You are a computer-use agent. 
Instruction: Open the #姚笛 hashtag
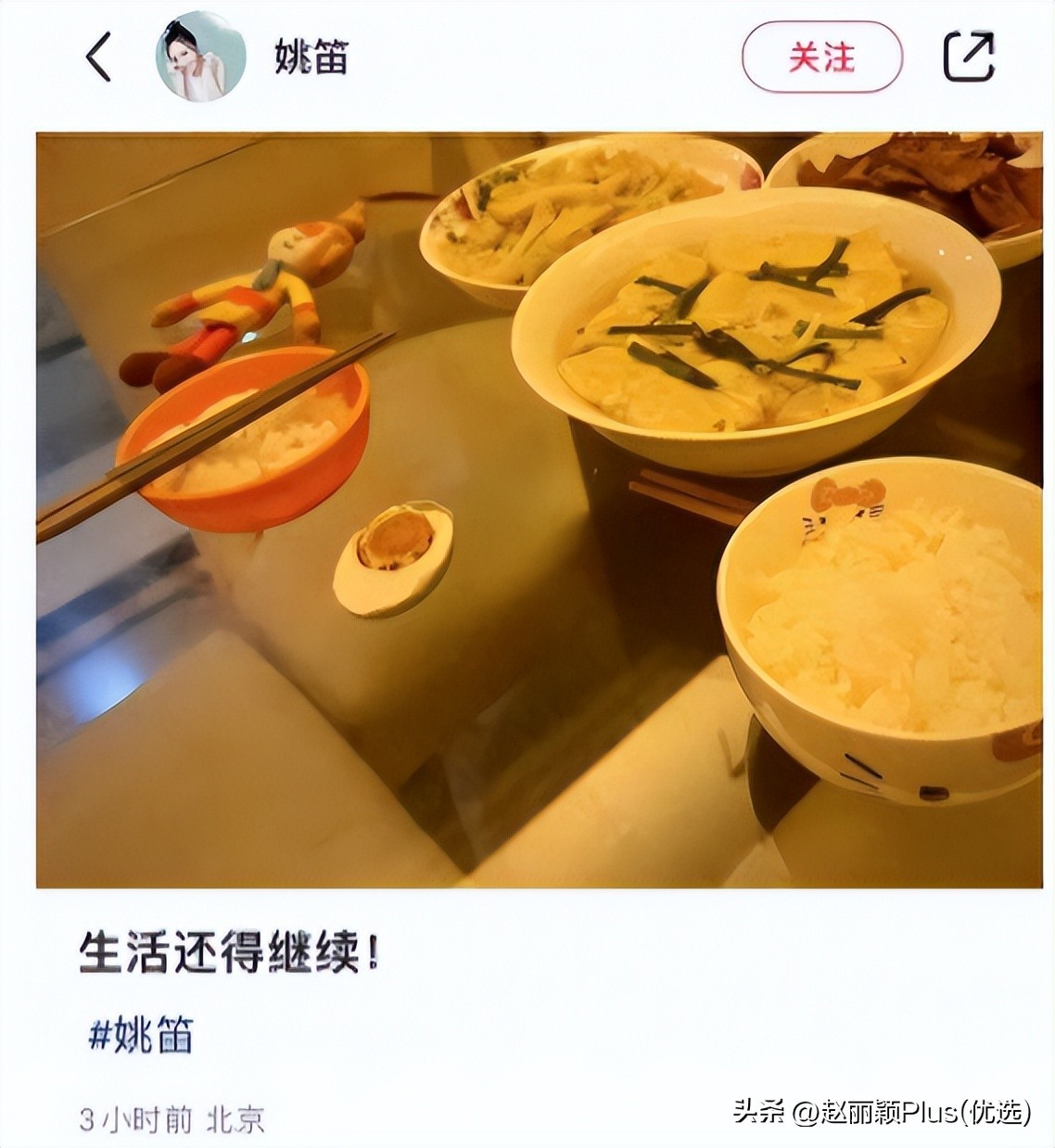click(141, 1034)
